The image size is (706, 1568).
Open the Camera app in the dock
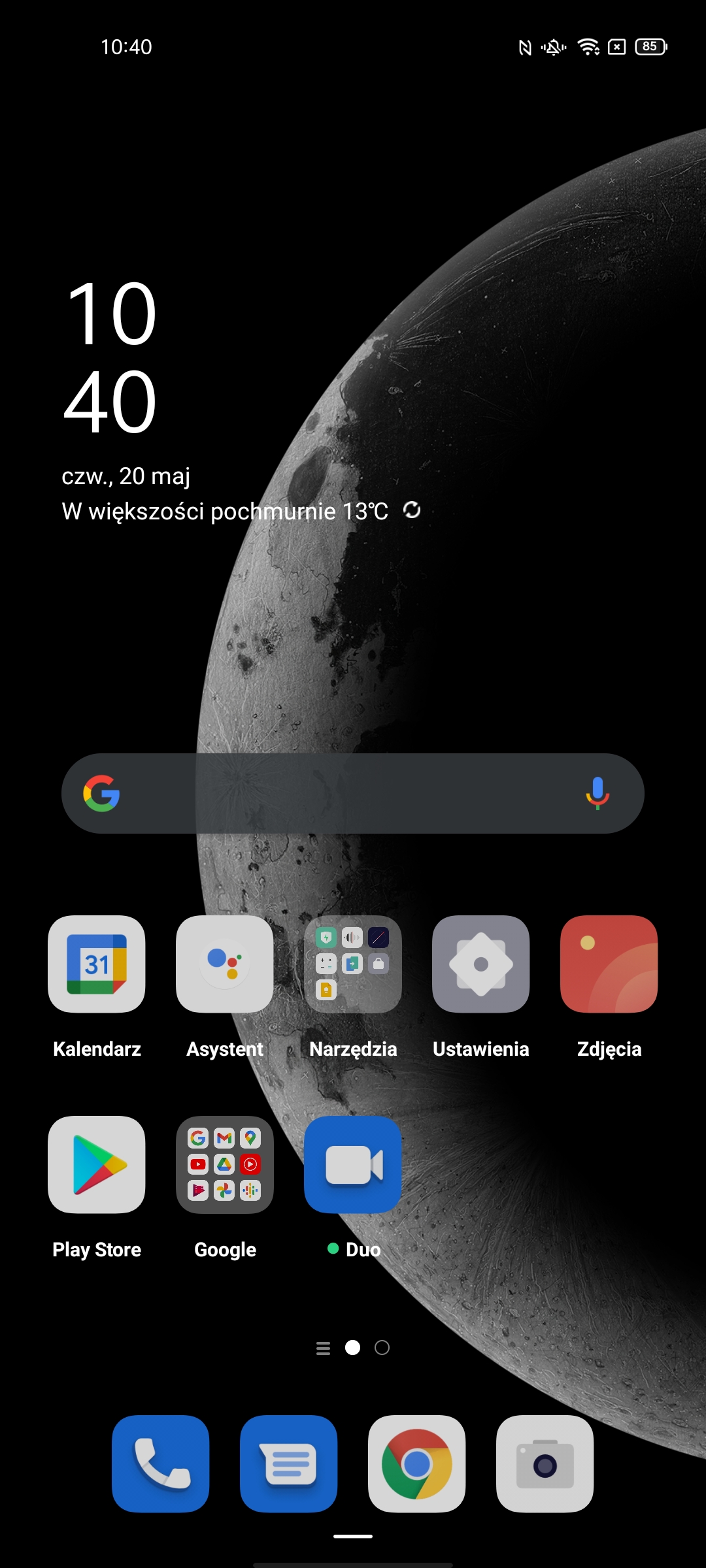point(545,1463)
